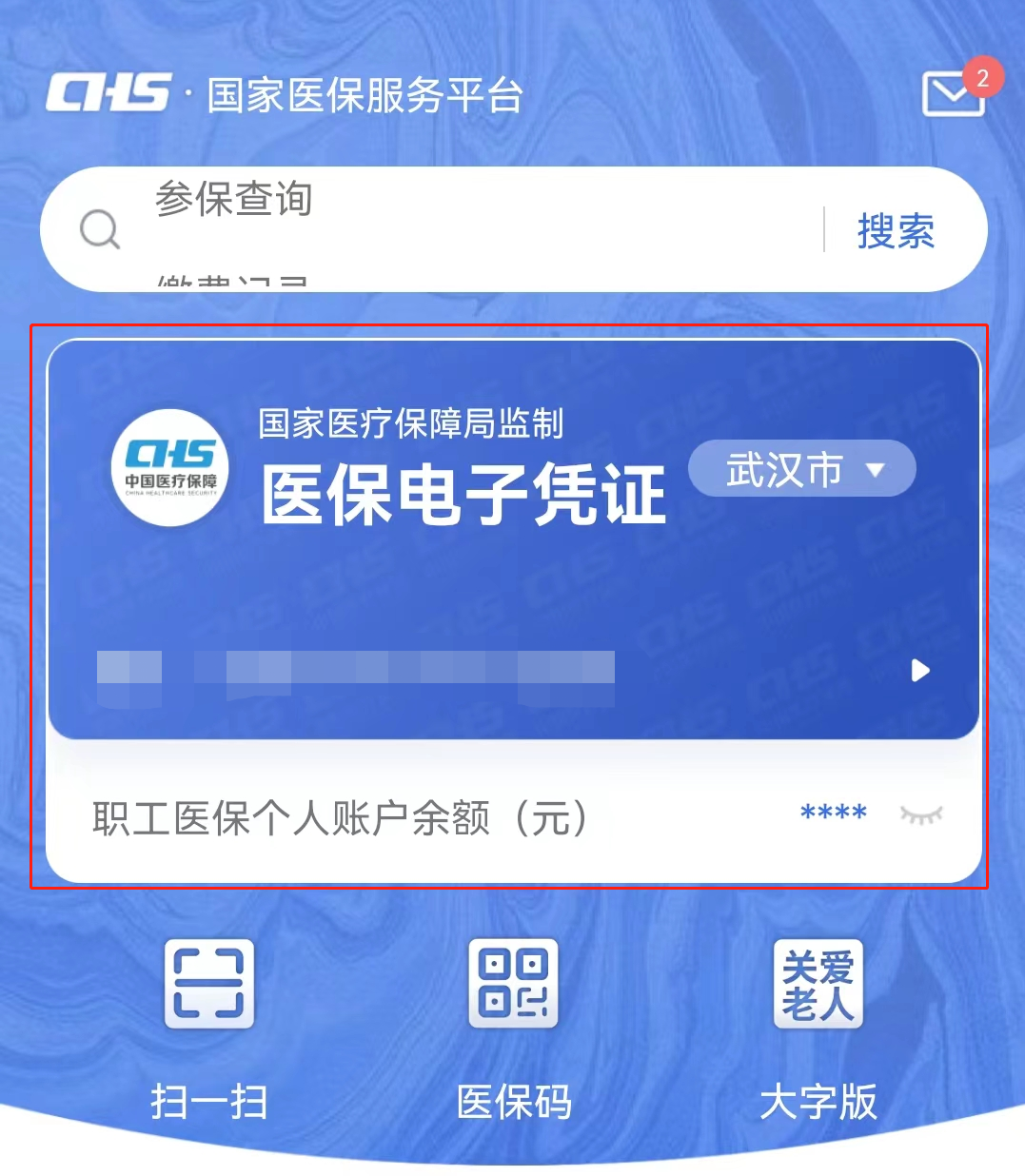Open the 武汉市 city dropdown
Image resolution: width=1025 pixels, height=1176 pixels.
point(801,469)
